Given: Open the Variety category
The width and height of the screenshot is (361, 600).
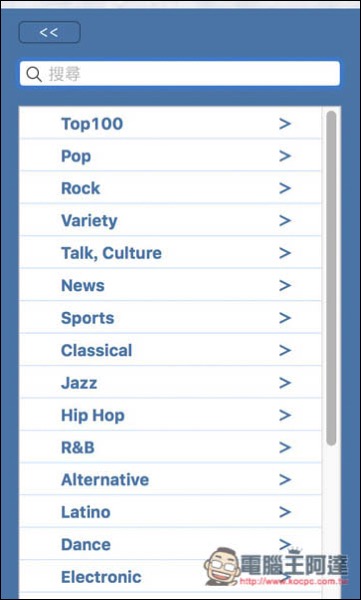Looking at the screenshot, I should [x=170, y=220].
